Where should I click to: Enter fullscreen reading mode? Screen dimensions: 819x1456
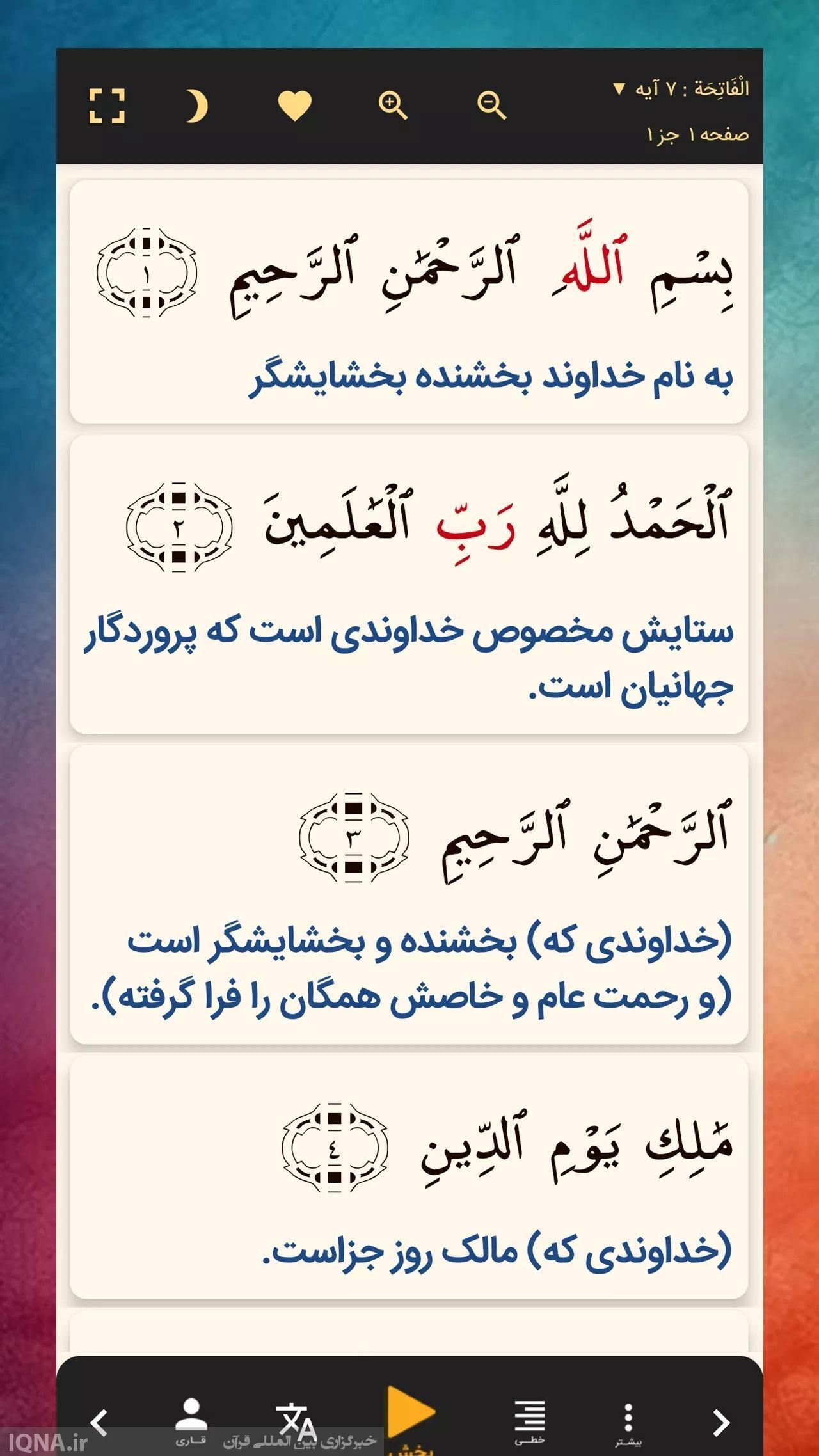(x=106, y=106)
